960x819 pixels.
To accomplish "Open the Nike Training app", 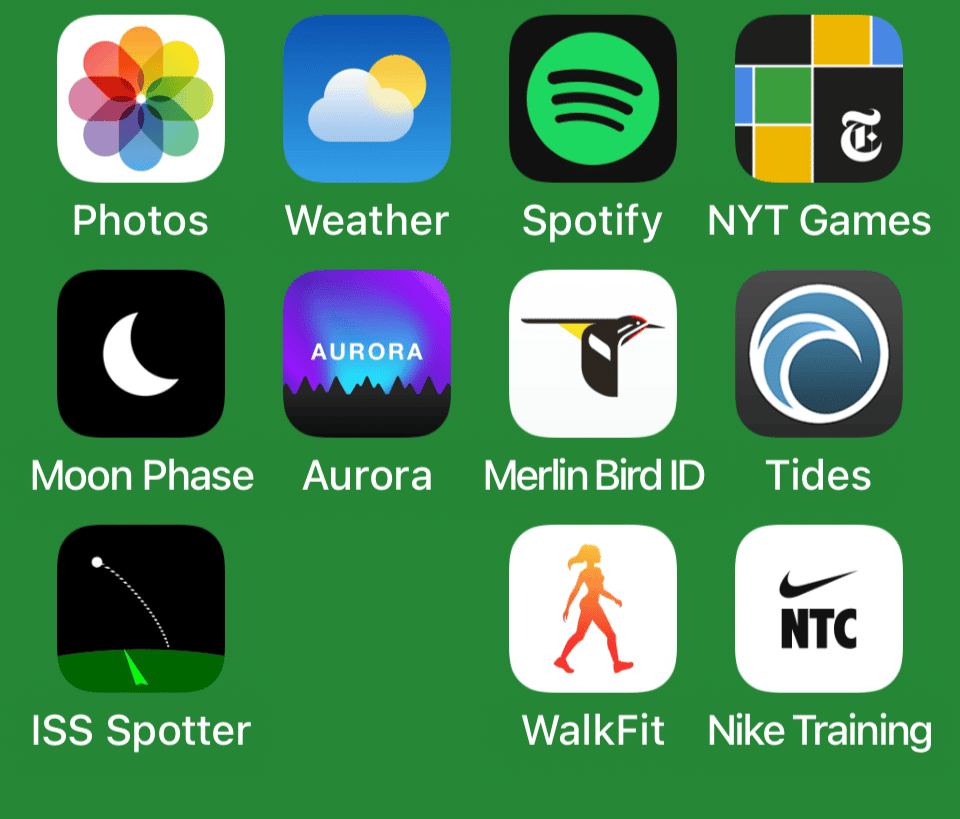I will (819, 609).
